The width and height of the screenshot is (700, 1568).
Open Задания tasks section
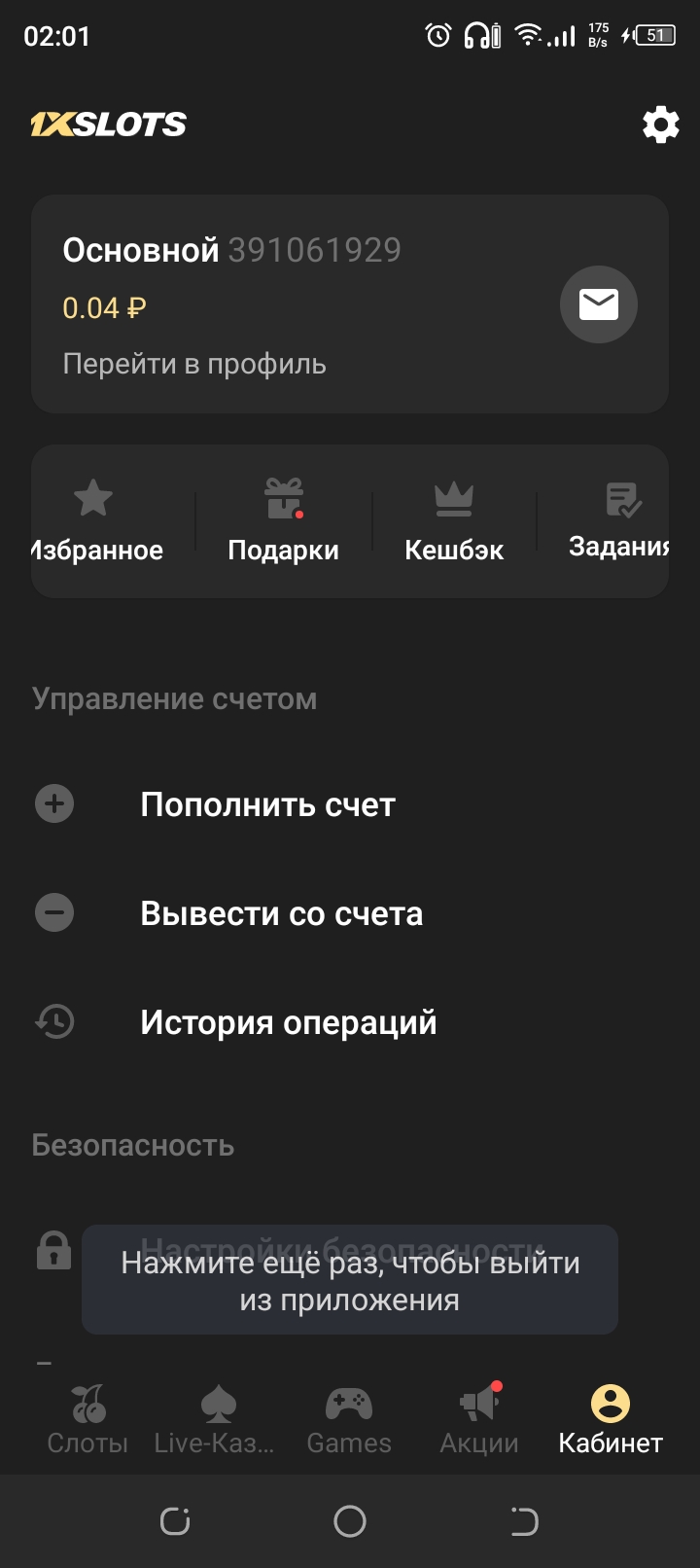click(x=620, y=521)
